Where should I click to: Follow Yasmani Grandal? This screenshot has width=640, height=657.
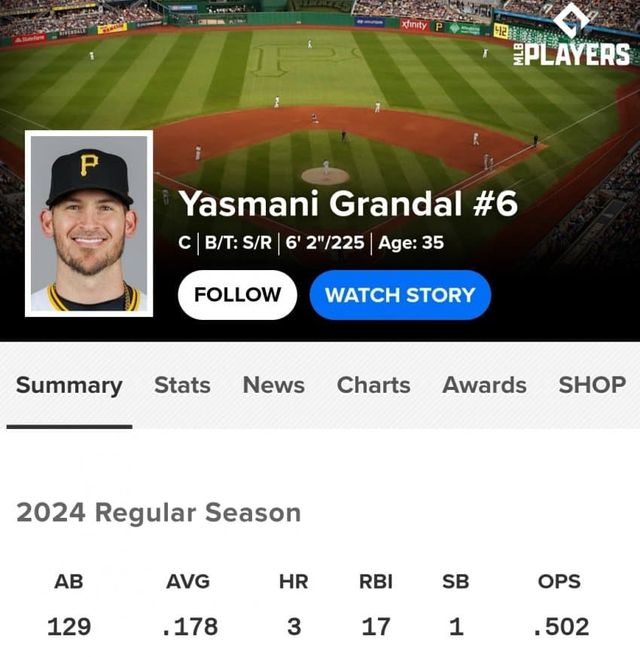point(237,295)
